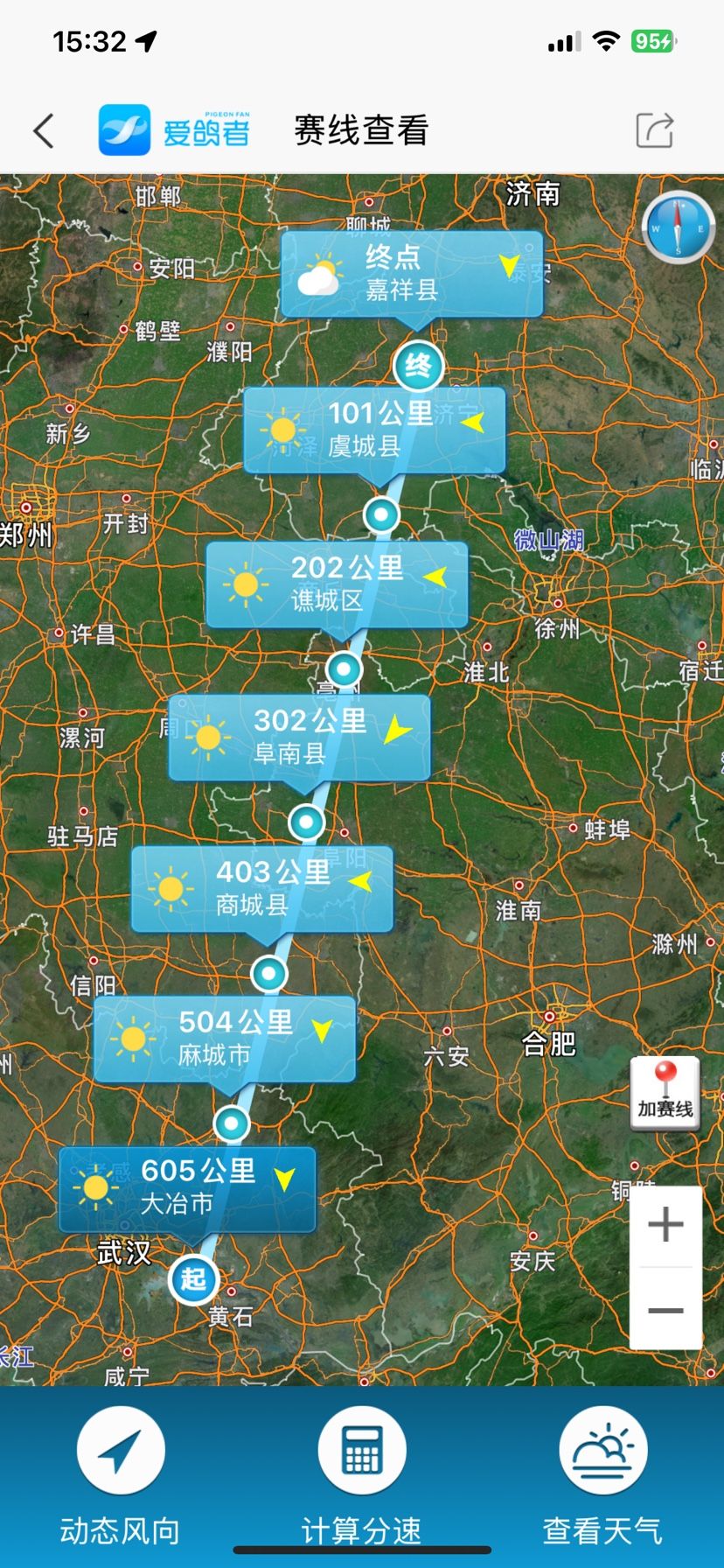Screen dimensions: 724x1568
Task: Select the 605公里 大冶市 weather card
Action: point(186,1188)
